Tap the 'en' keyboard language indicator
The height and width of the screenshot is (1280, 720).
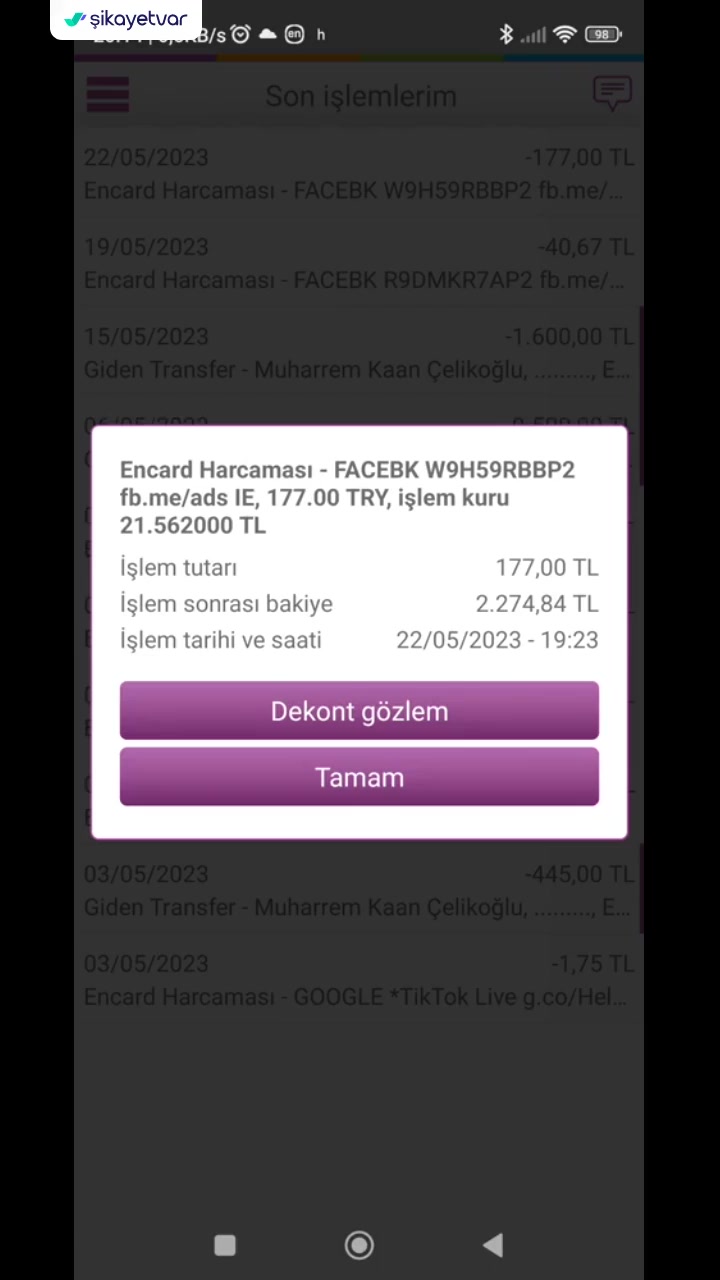[294, 34]
